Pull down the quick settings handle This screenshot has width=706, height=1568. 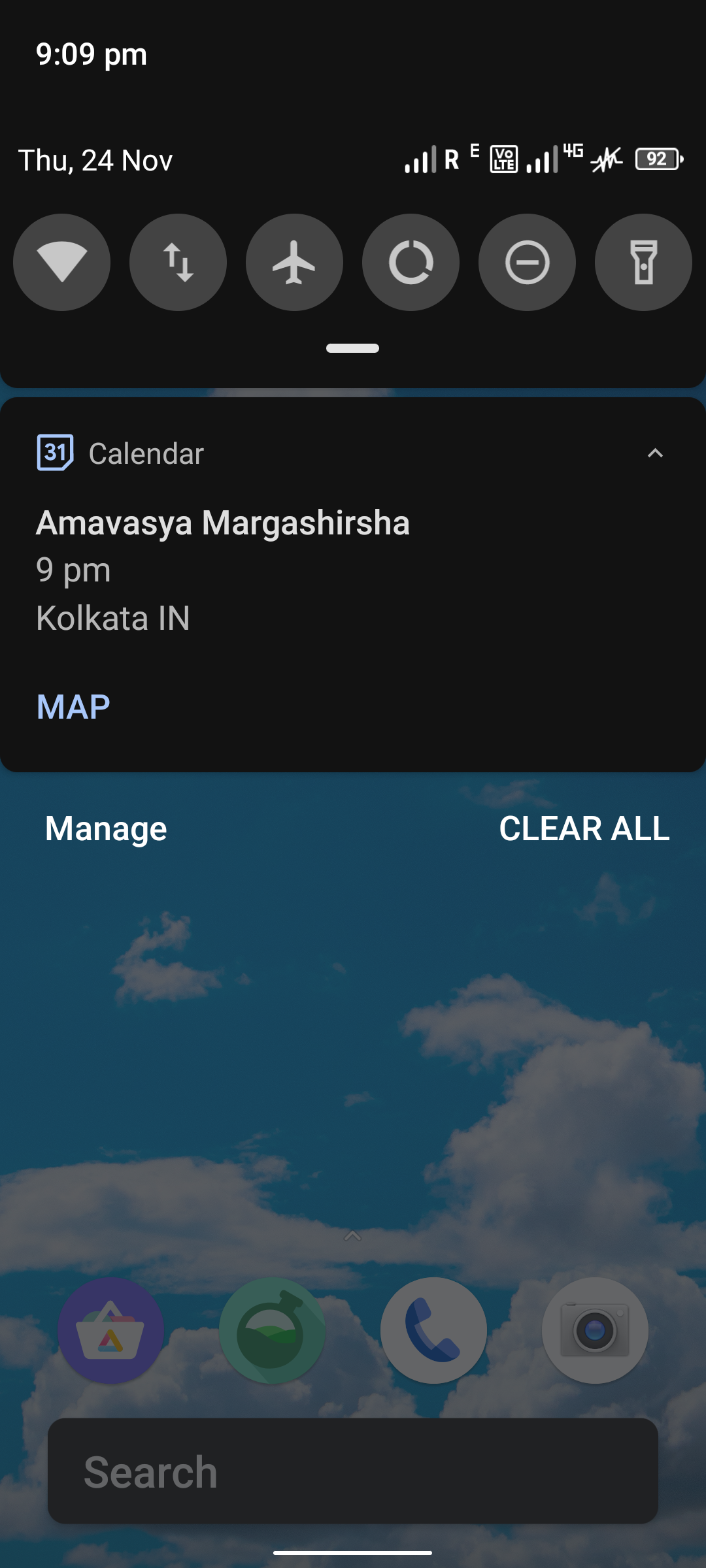click(352, 348)
